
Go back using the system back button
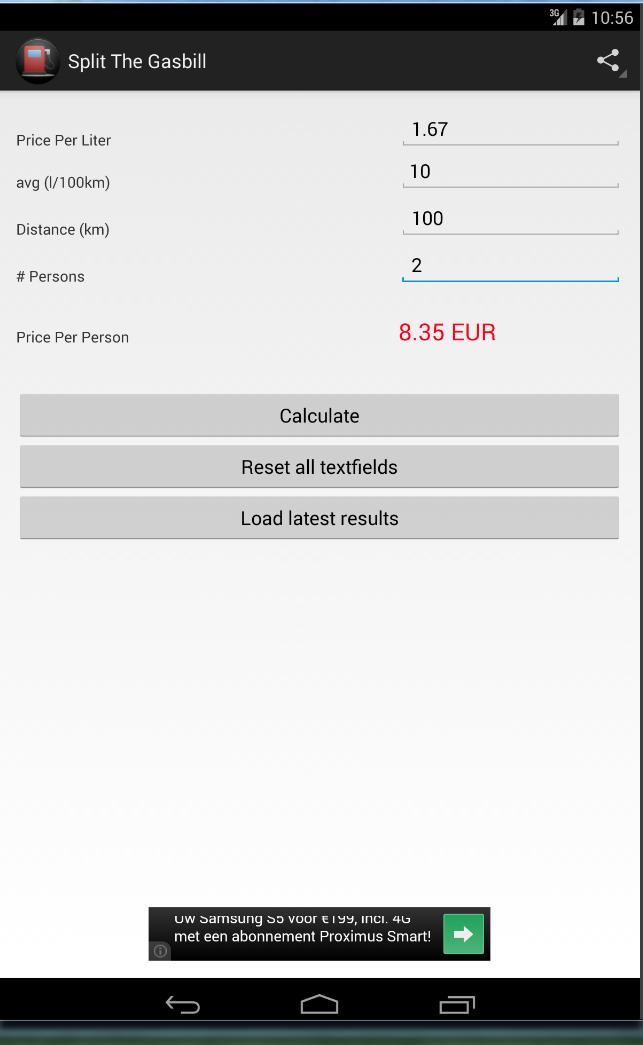coord(182,1005)
